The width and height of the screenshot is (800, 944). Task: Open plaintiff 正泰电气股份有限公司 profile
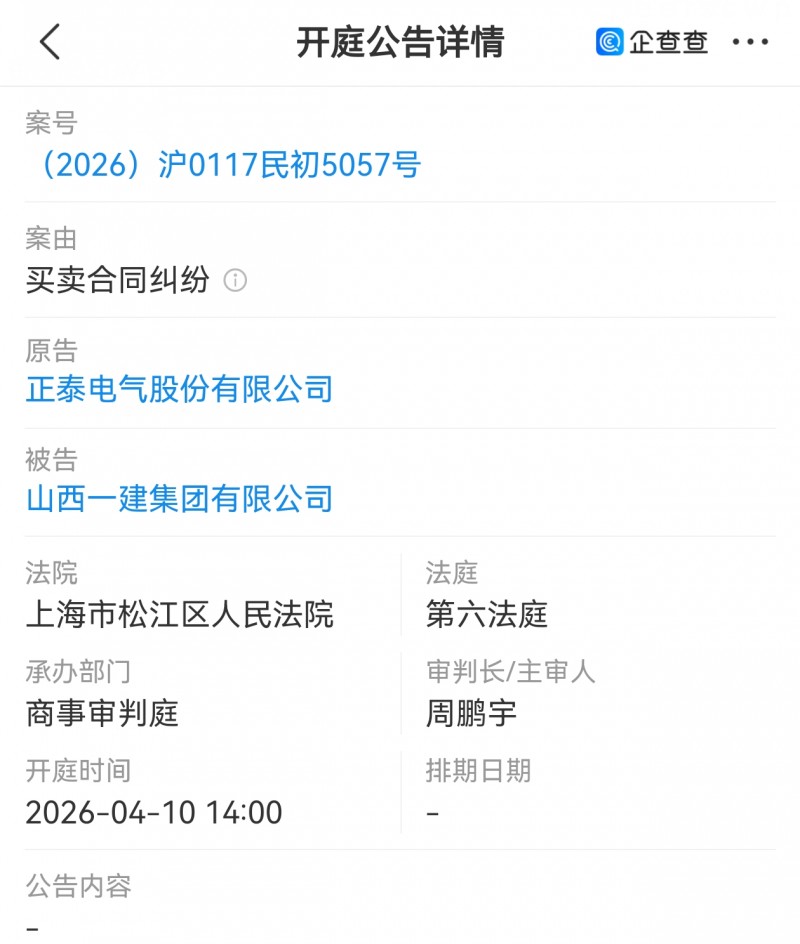tap(179, 390)
